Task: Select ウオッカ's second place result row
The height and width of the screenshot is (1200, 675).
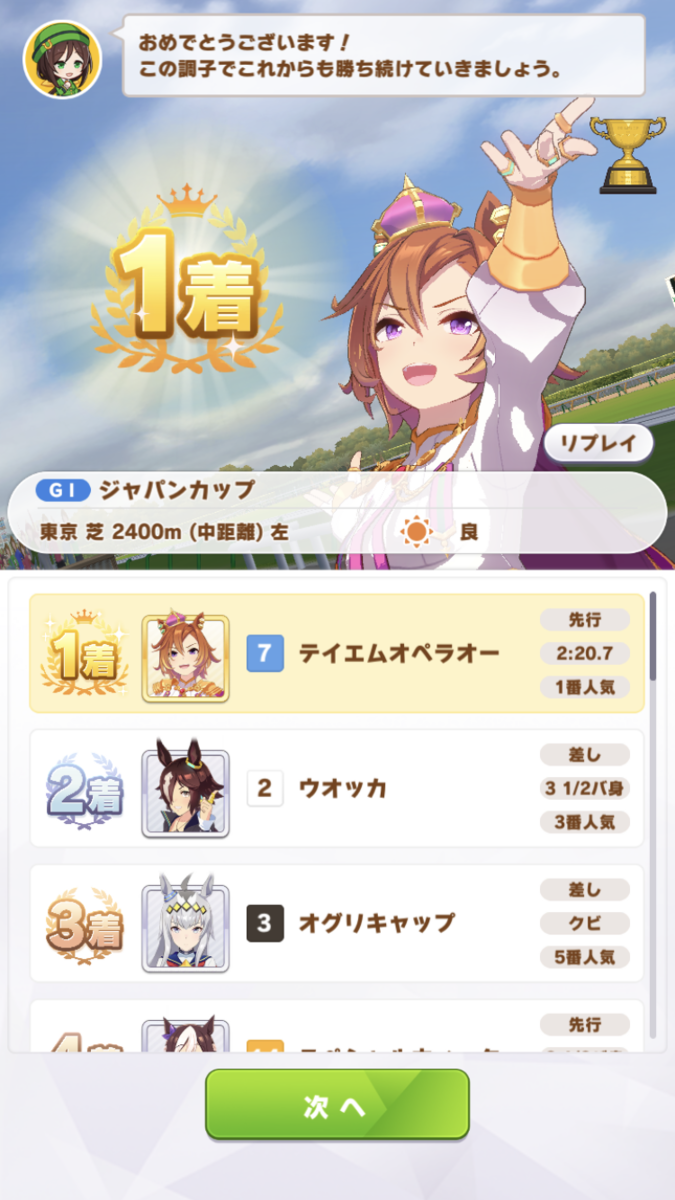Action: (336, 788)
